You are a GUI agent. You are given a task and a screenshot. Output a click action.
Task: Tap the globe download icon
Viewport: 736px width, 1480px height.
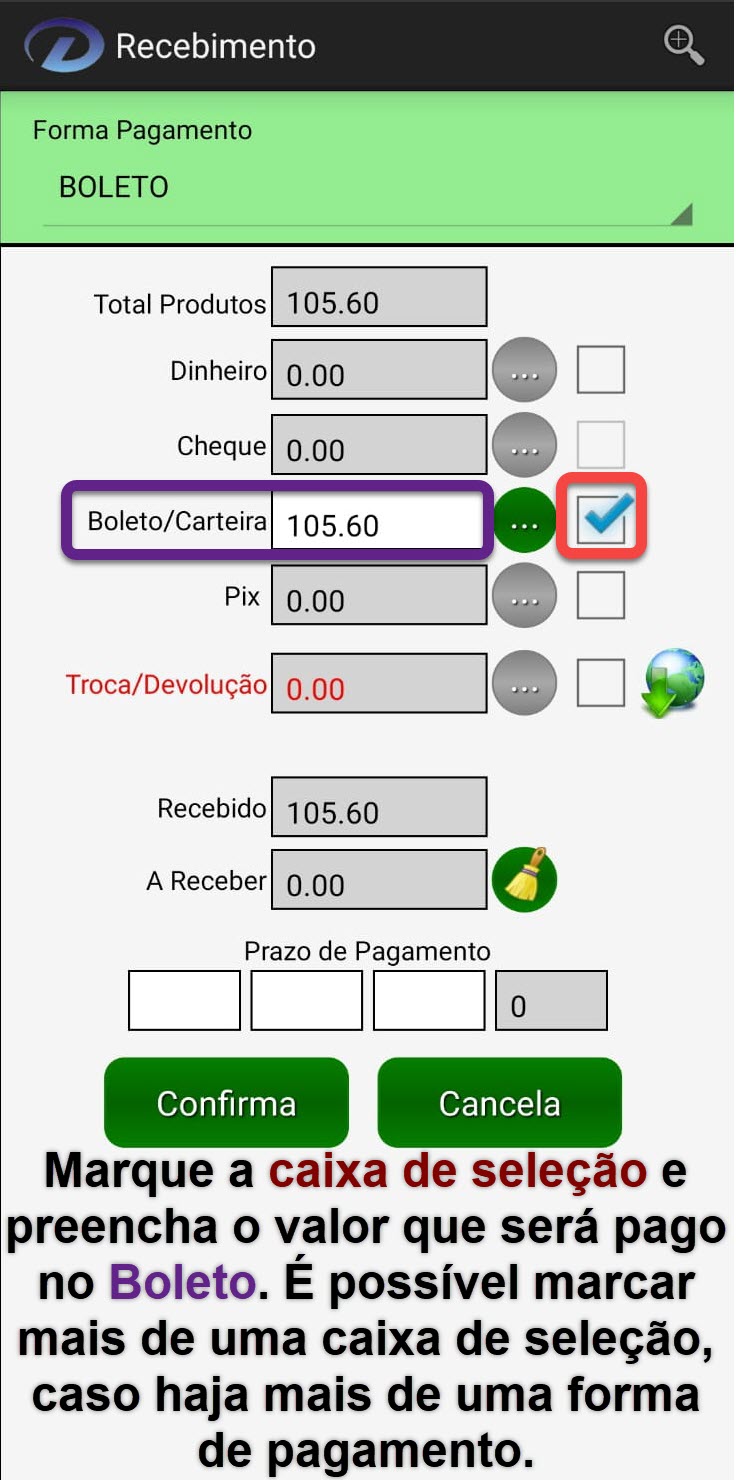click(x=674, y=683)
